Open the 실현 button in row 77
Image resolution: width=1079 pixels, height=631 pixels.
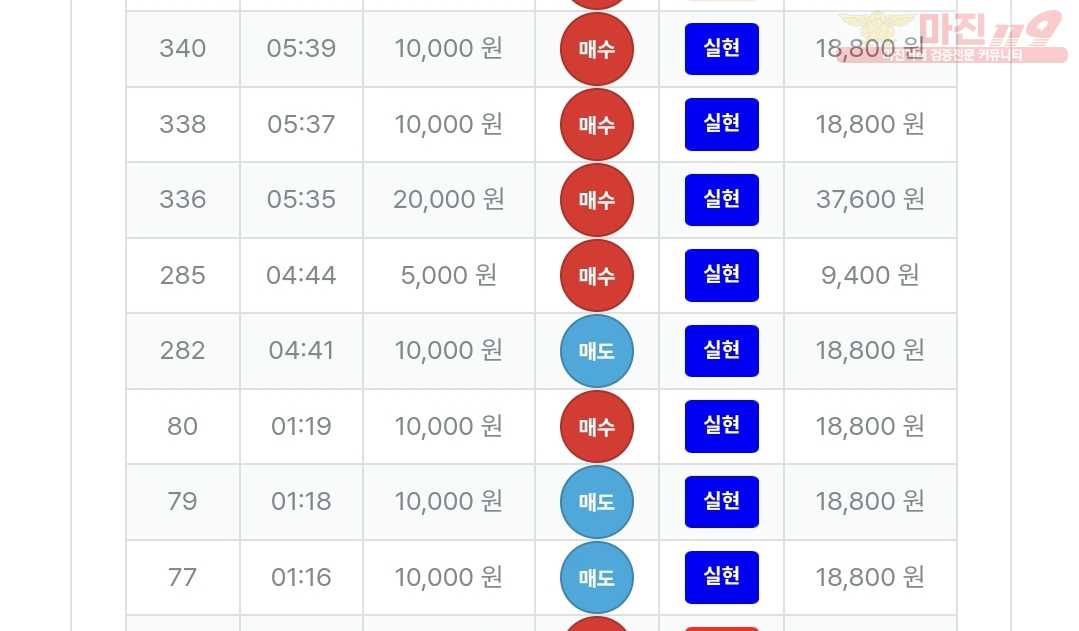721,577
